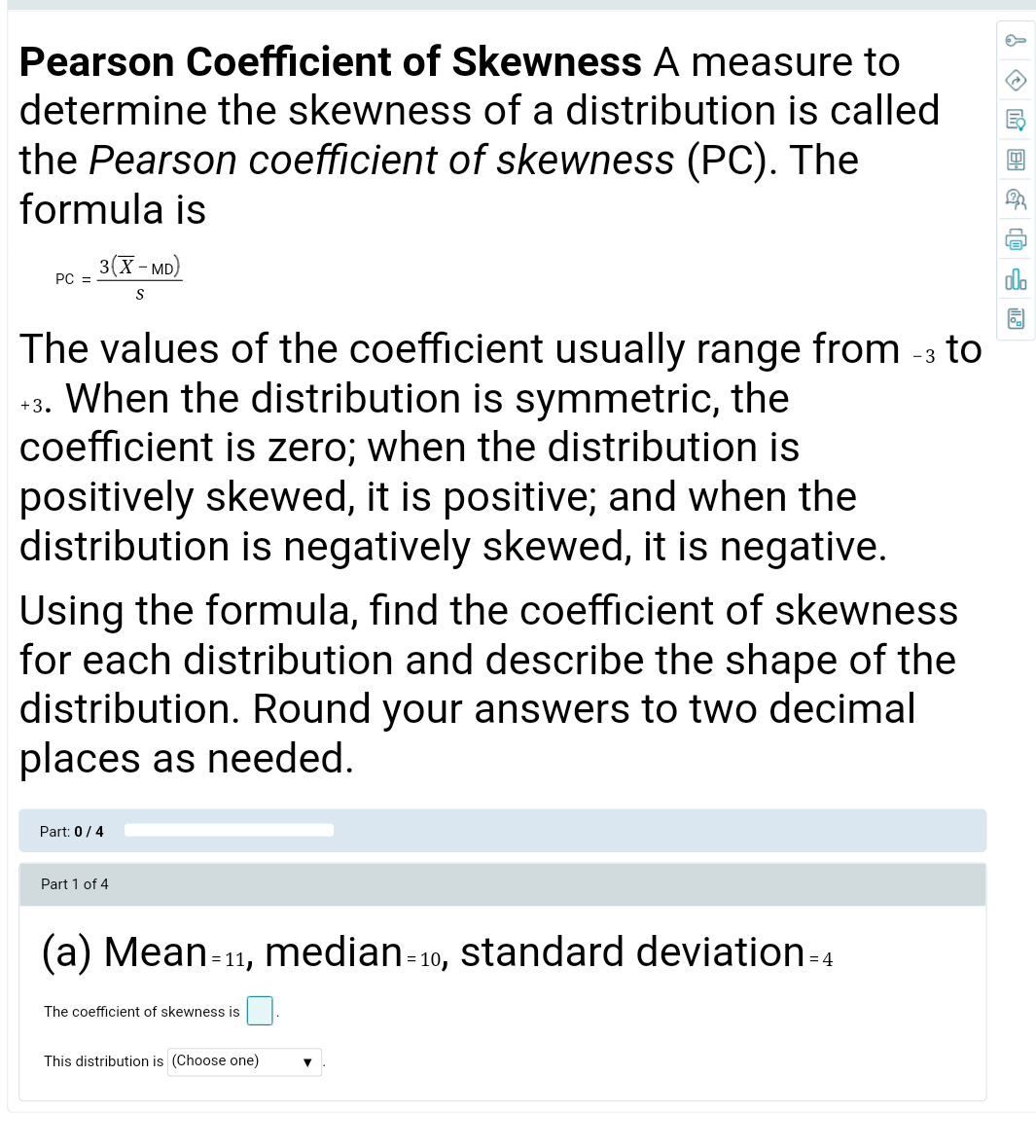Open the eBook reader icon
1036x1148 pixels.
1016,160
